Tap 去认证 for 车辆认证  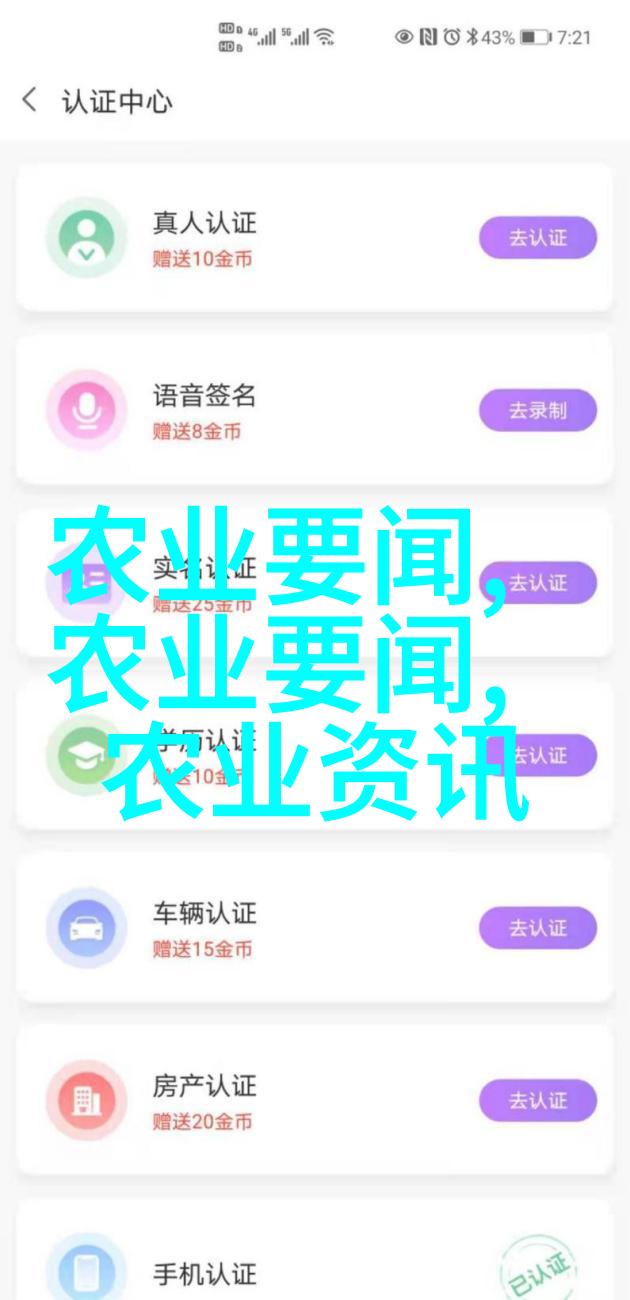click(x=537, y=928)
